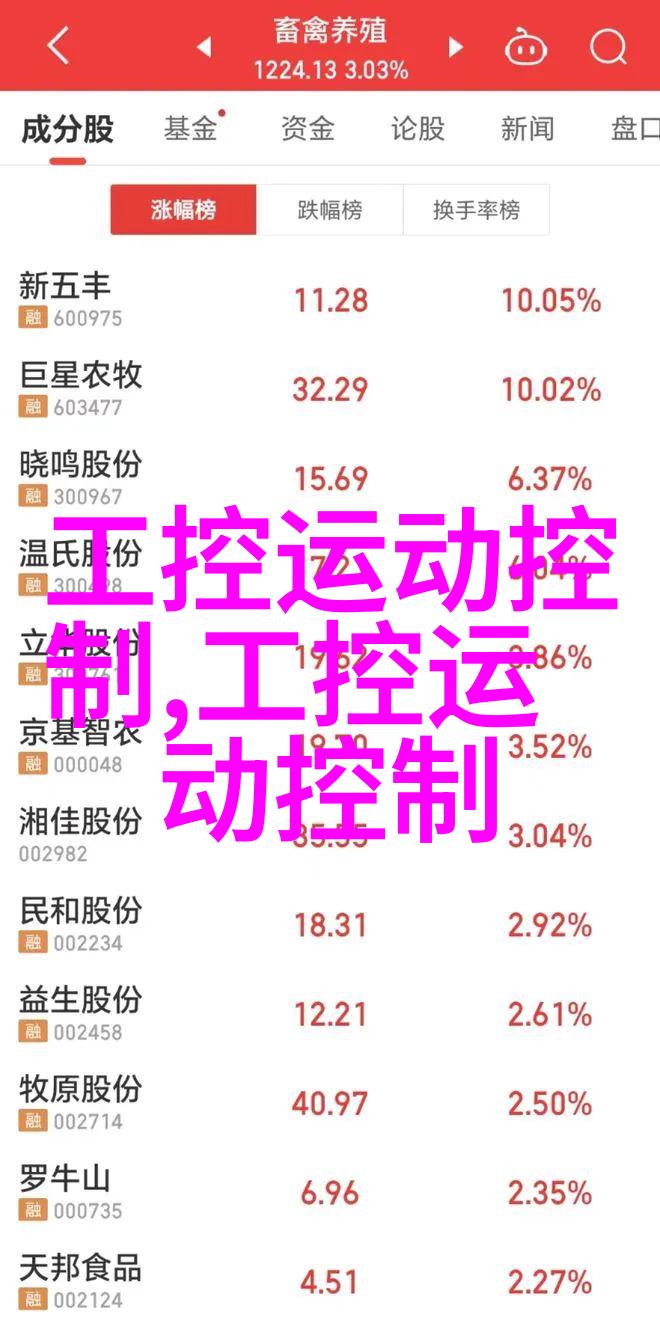Open stock 晓鸣股份 300967

(x=330, y=478)
